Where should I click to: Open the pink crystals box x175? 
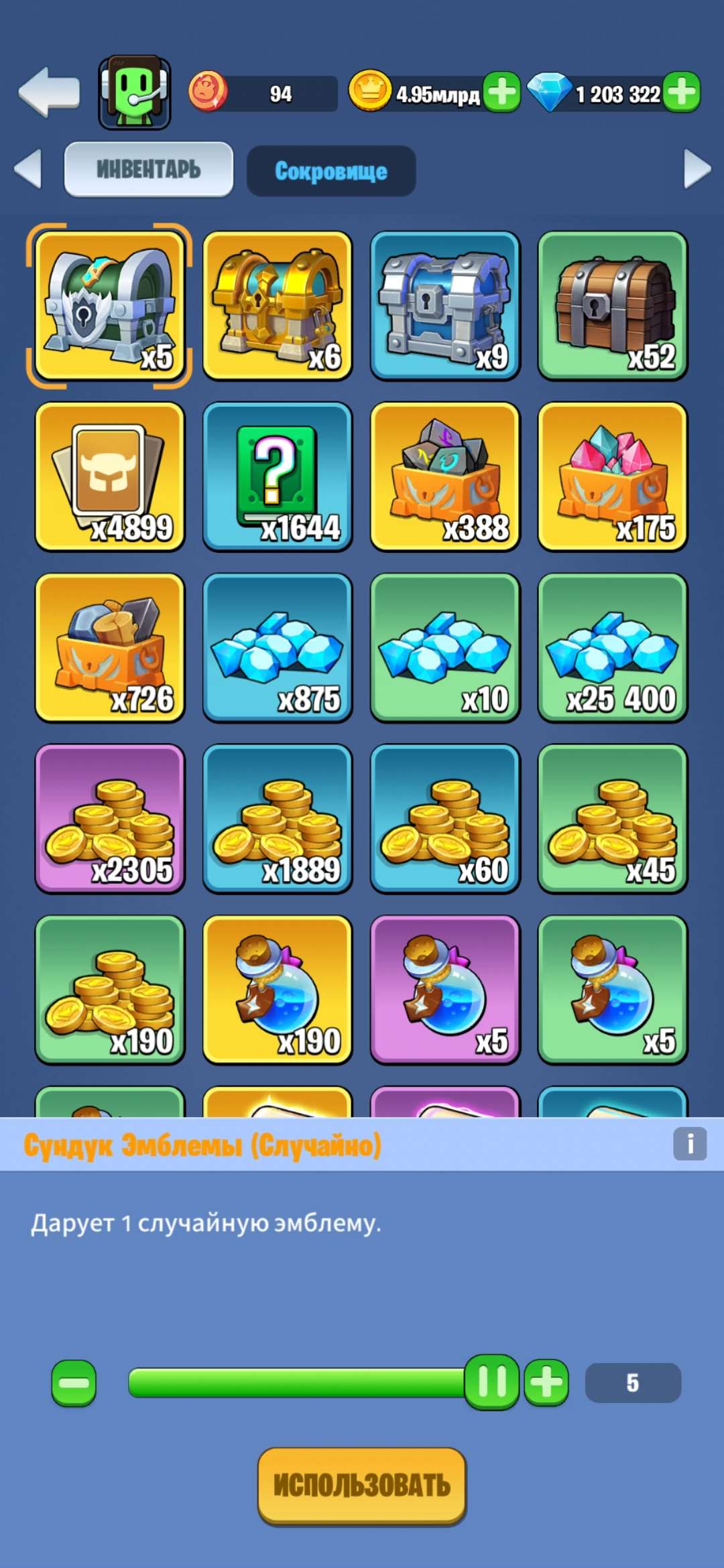pos(611,477)
